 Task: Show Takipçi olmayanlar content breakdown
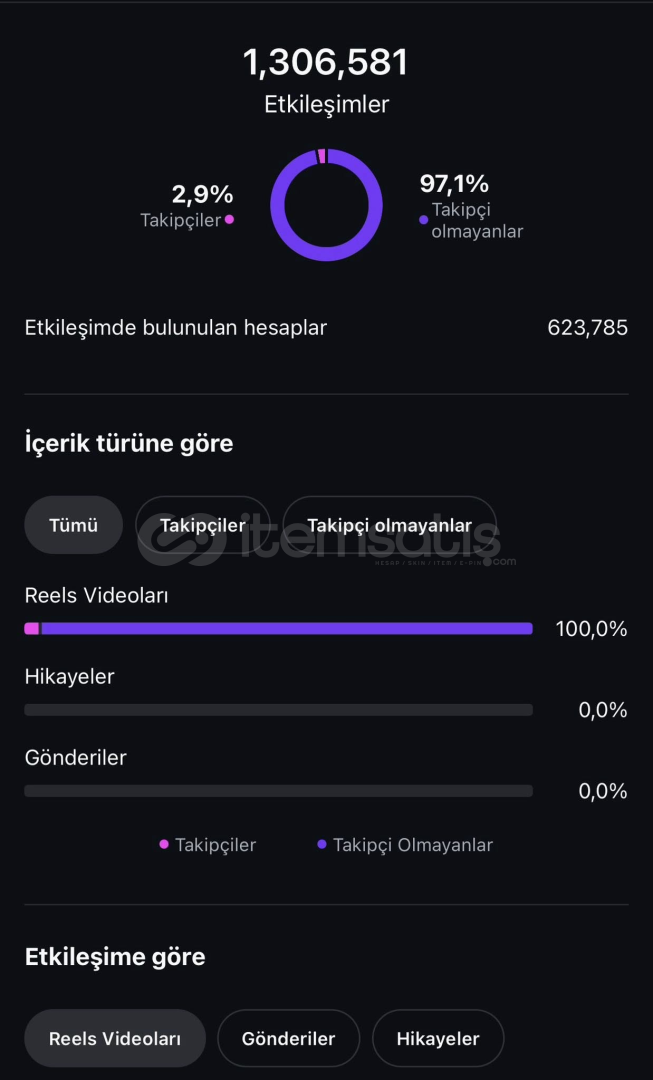tap(389, 525)
